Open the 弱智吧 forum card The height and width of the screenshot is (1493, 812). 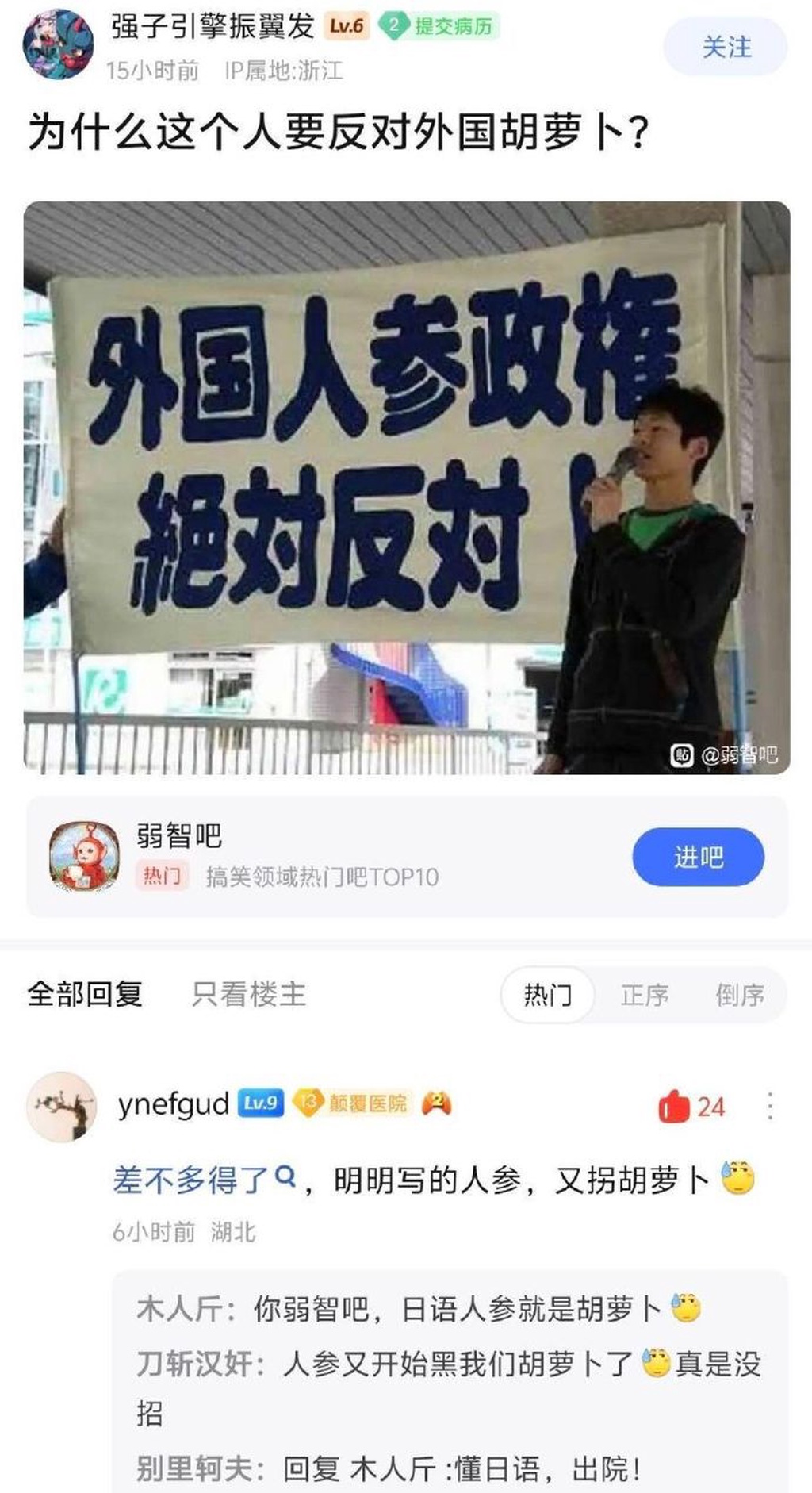[x=317, y=857]
